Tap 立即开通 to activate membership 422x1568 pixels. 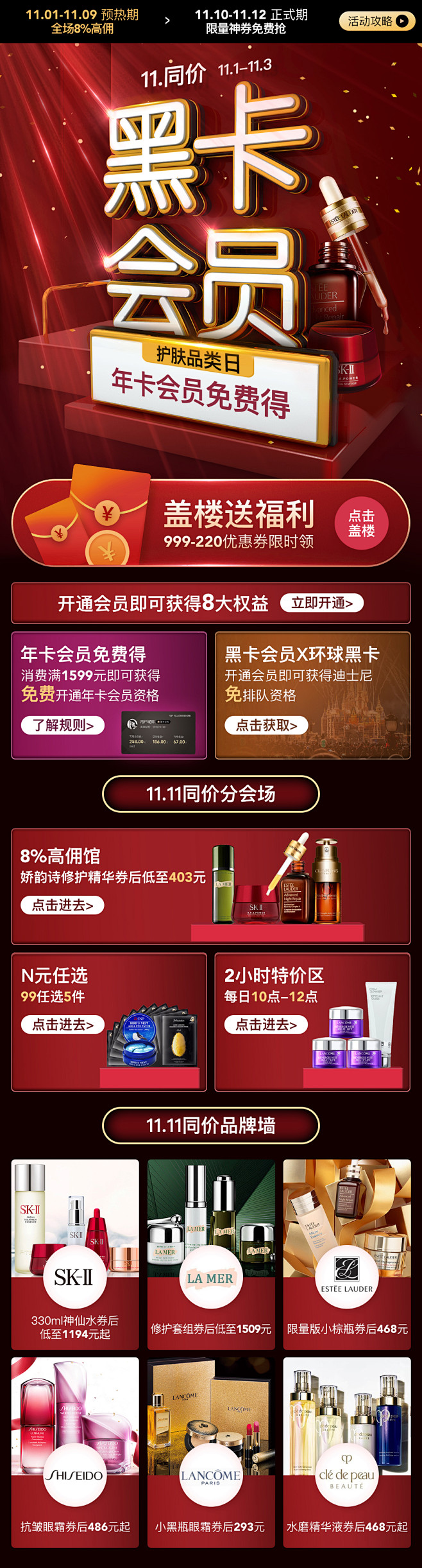tap(322, 603)
